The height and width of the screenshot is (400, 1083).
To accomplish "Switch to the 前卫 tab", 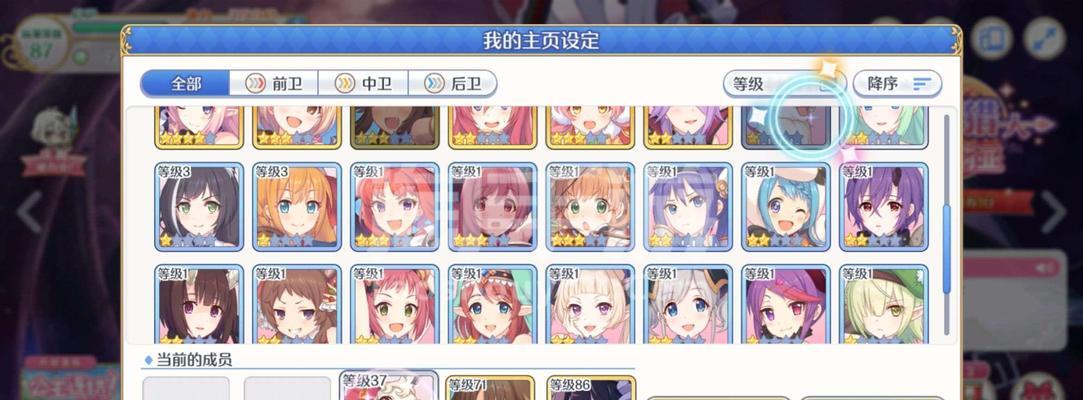I will pos(274,83).
